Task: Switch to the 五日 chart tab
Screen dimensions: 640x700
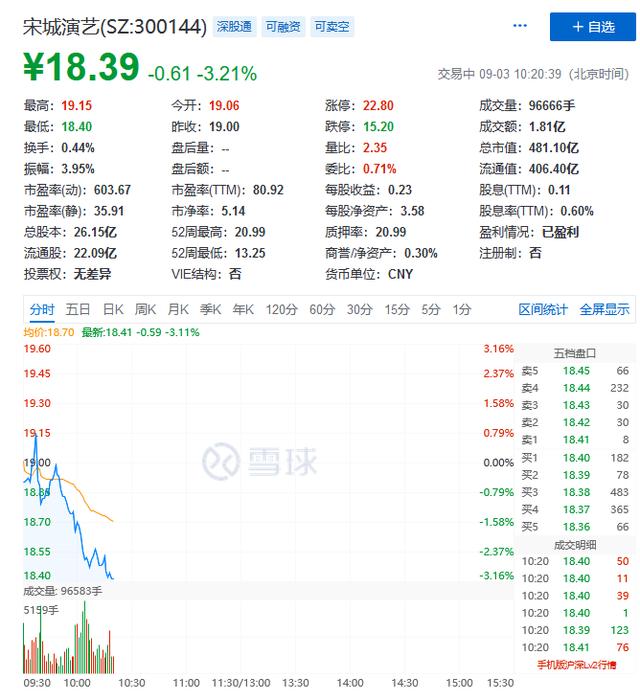Action: [x=78, y=309]
